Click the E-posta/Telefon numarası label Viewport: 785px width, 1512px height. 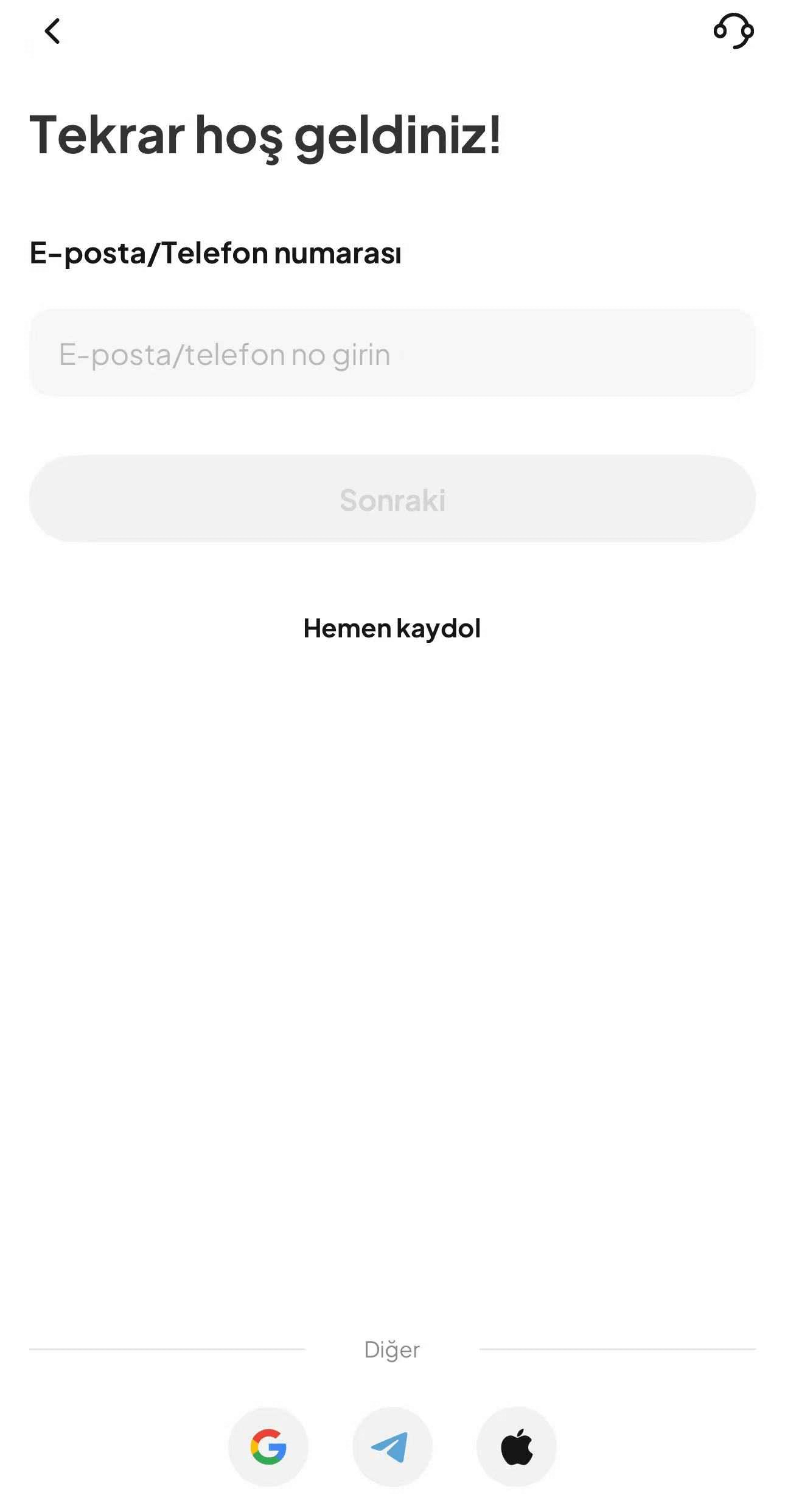[216, 254]
